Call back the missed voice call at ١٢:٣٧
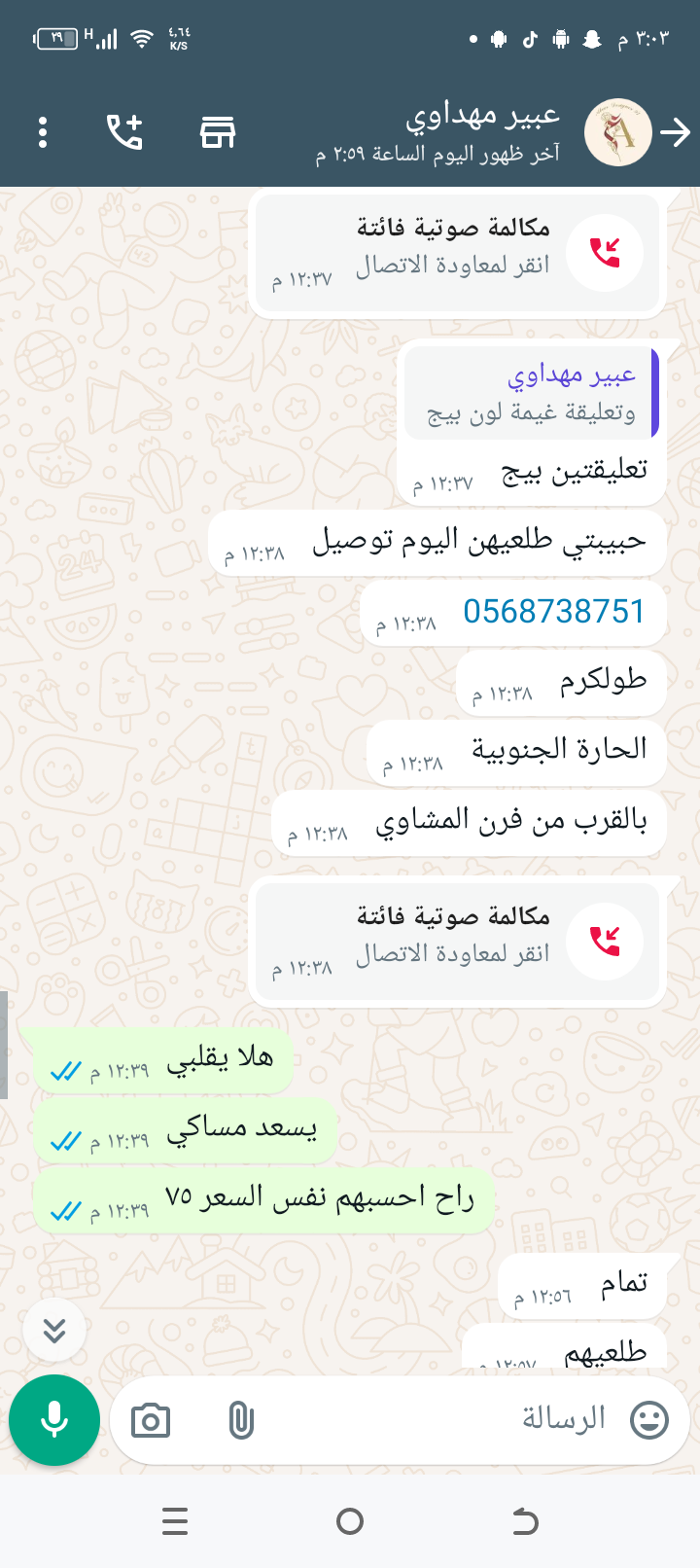The image size is (700, 1568). 604,253
